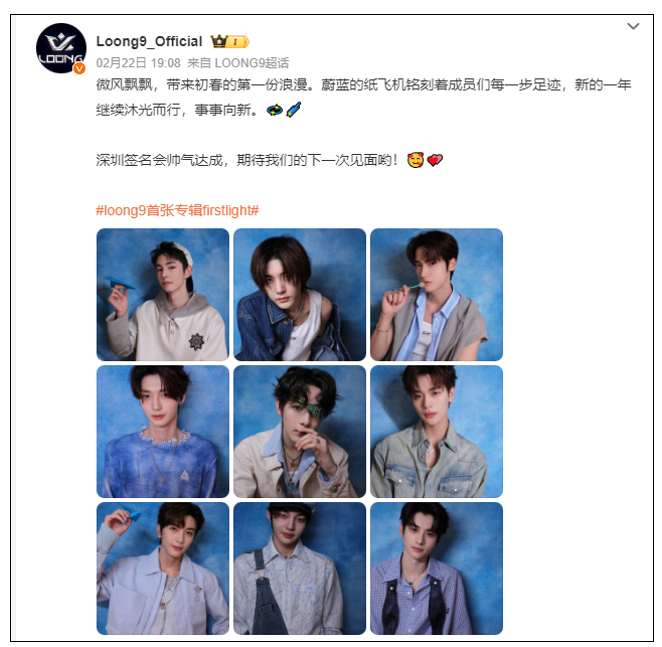This screenshot has height=647, width=662.
Task: Open photo with purple striped shirt
Action: pos(436,568)
